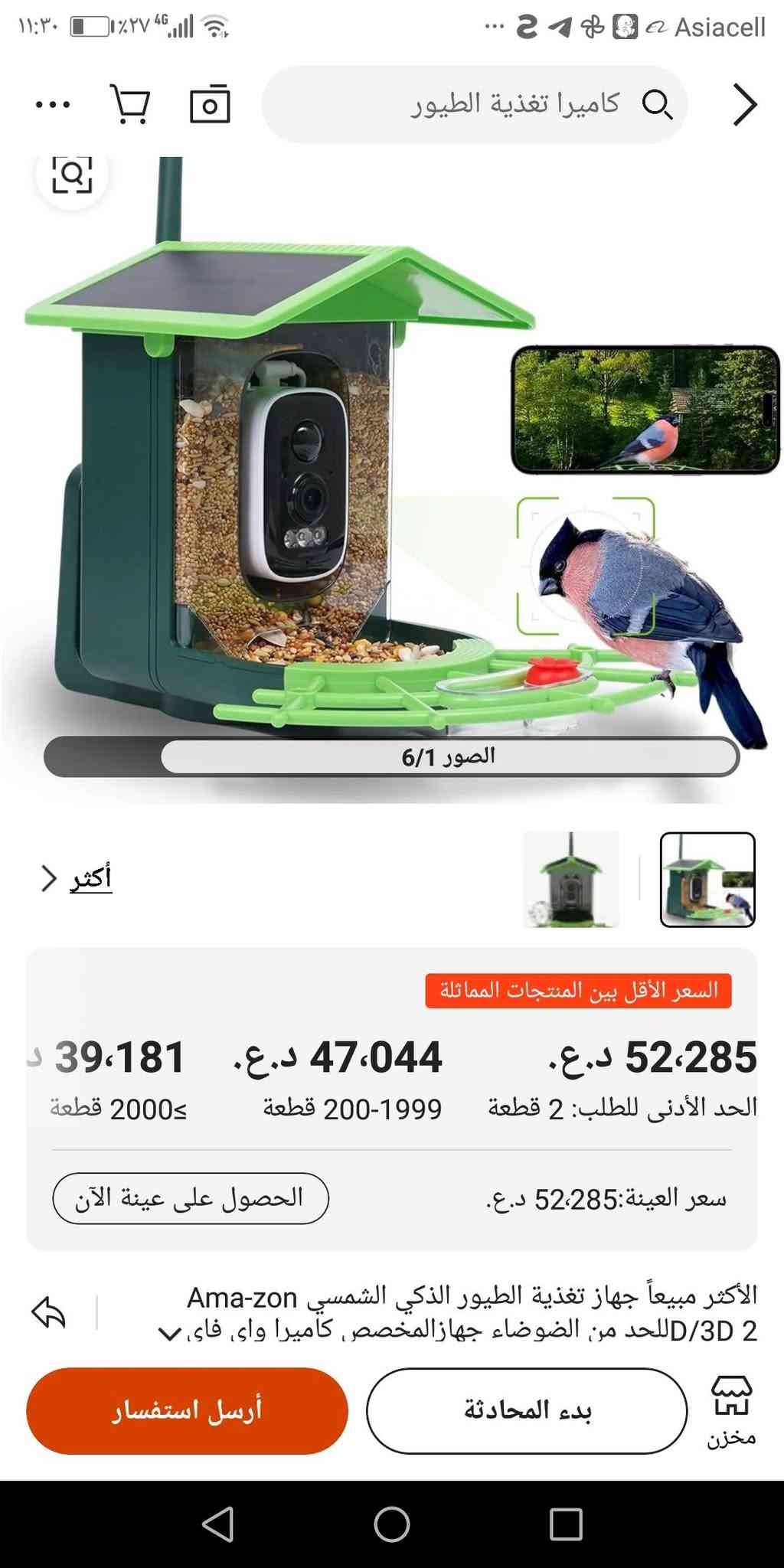Tap الحصول على عينة الآن to get a sample
Viewport: 784px width, 1568px height.
(x=191, y=1198)
